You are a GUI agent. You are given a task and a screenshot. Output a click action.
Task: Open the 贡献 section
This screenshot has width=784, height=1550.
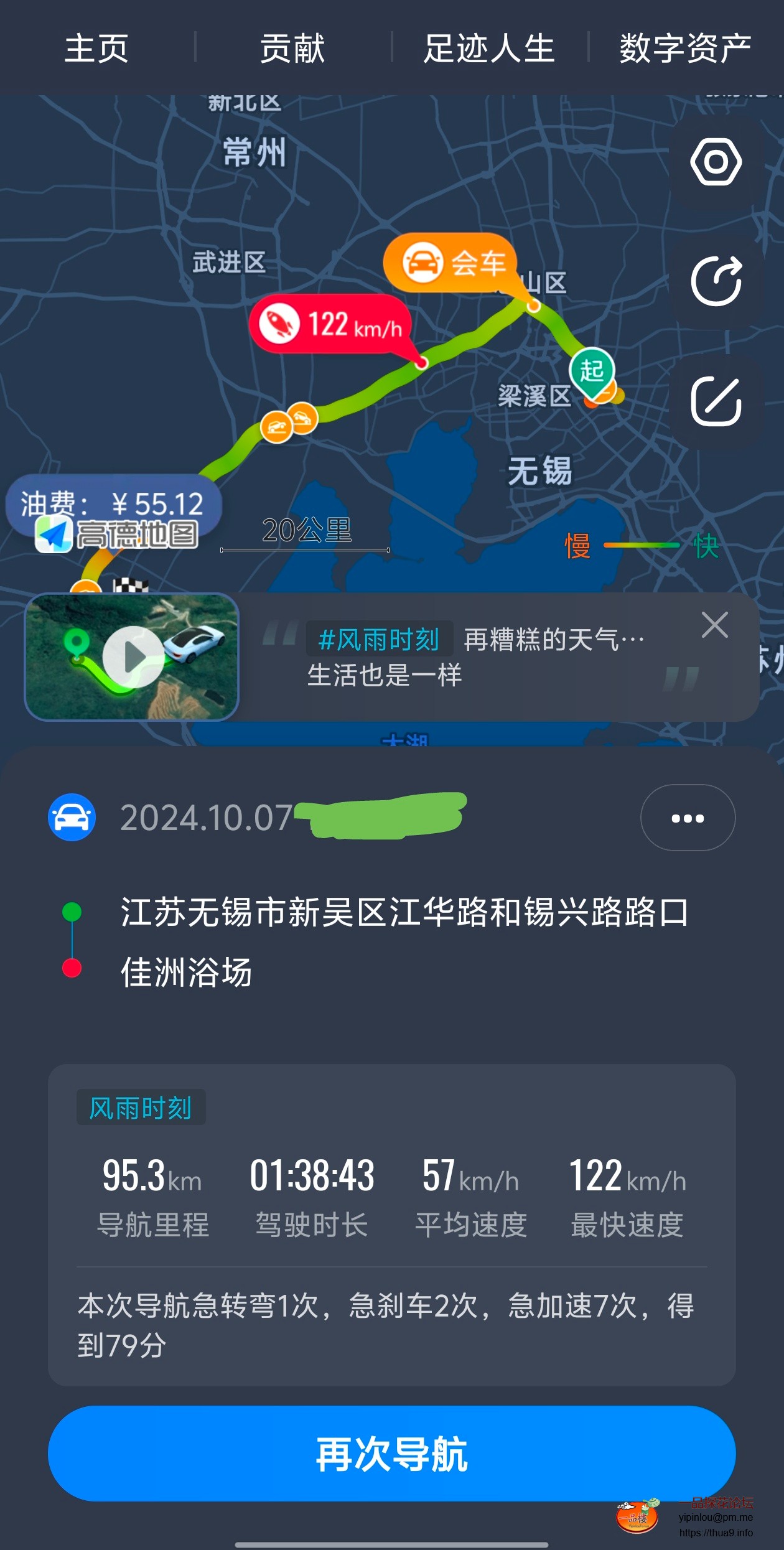pyautogui.click(x=292, y=49)
